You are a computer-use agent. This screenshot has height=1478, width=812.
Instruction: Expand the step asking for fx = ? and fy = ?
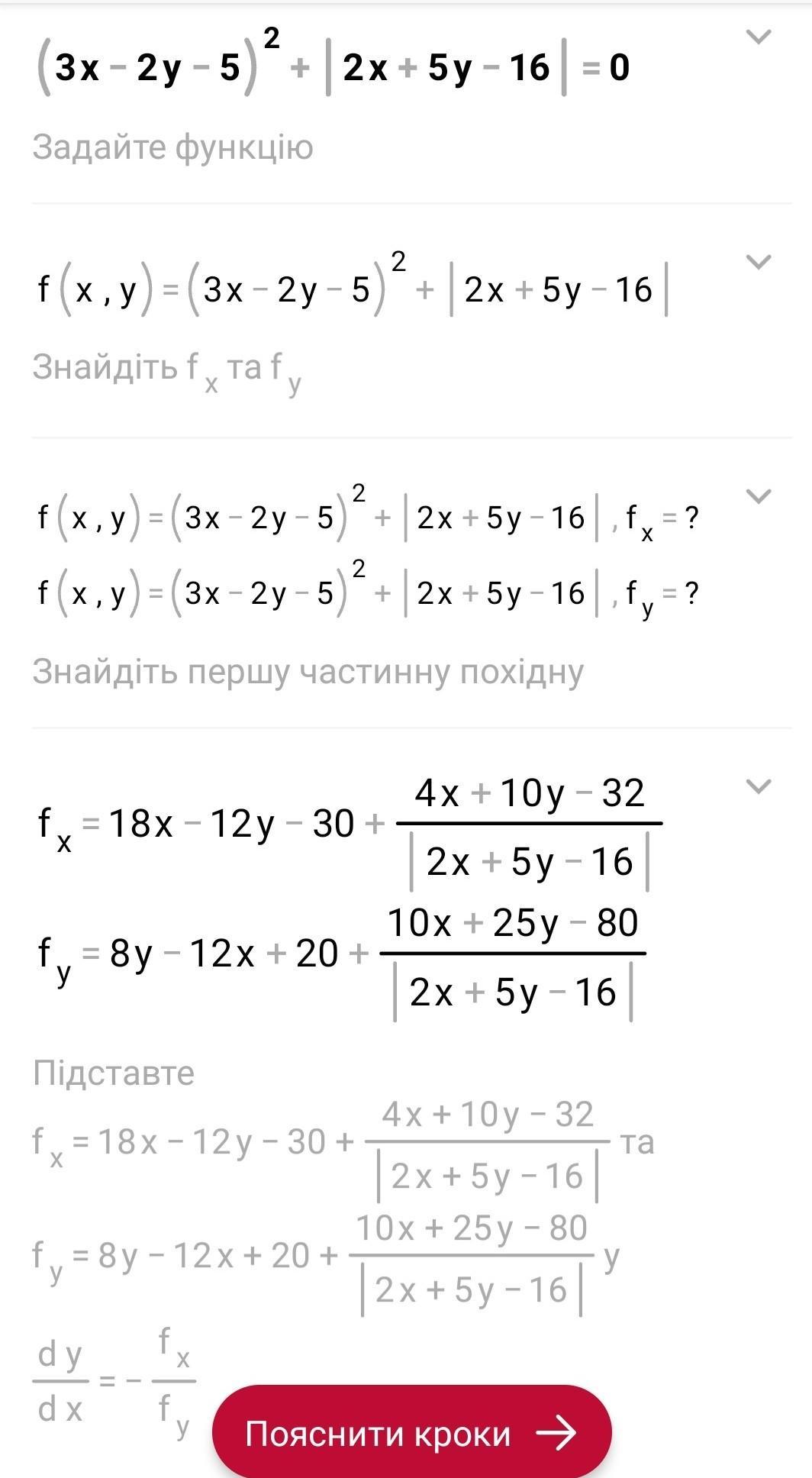click(x=758, y=496)
